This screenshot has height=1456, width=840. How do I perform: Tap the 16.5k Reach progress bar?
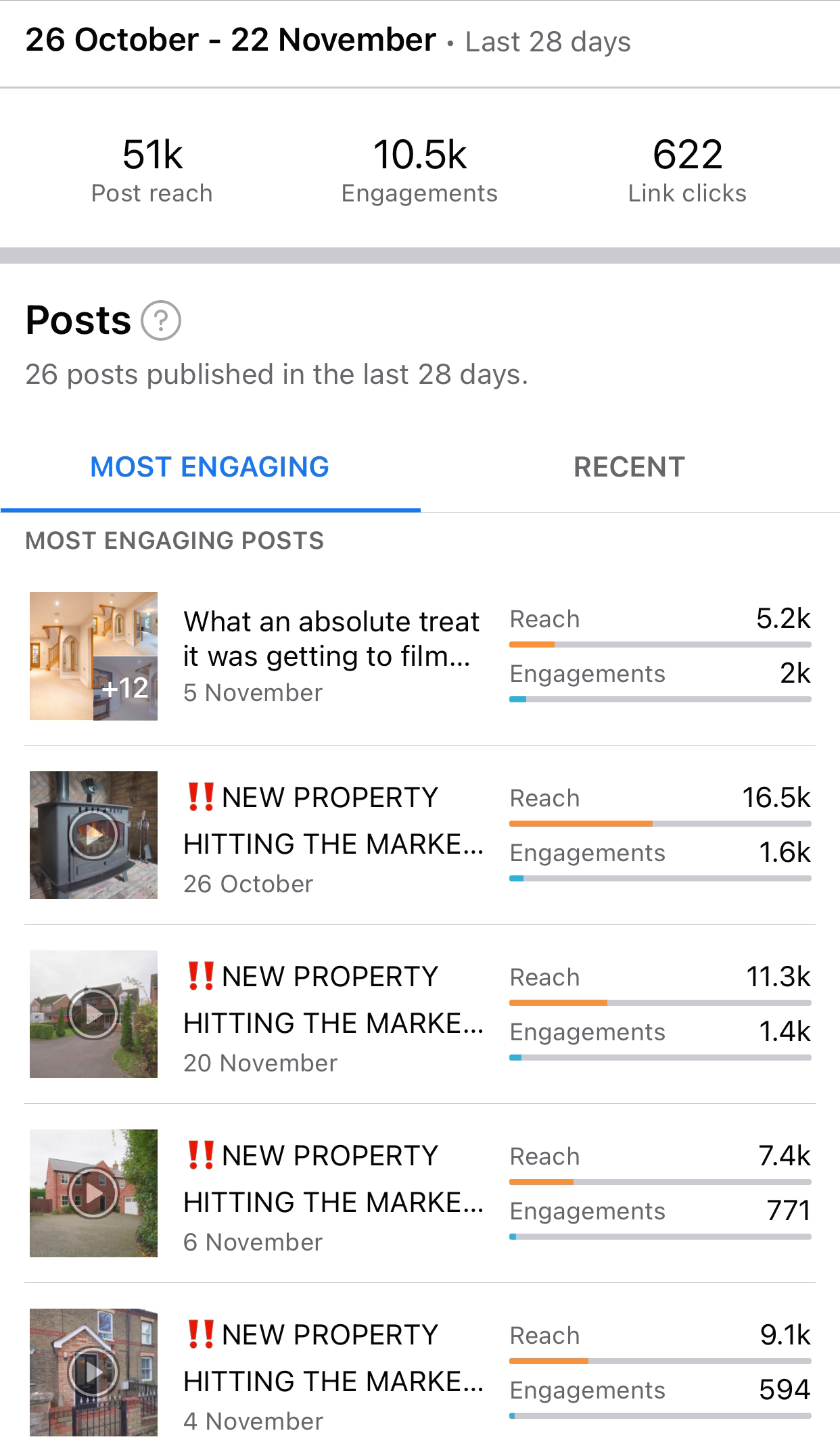[x=659, y=823]
